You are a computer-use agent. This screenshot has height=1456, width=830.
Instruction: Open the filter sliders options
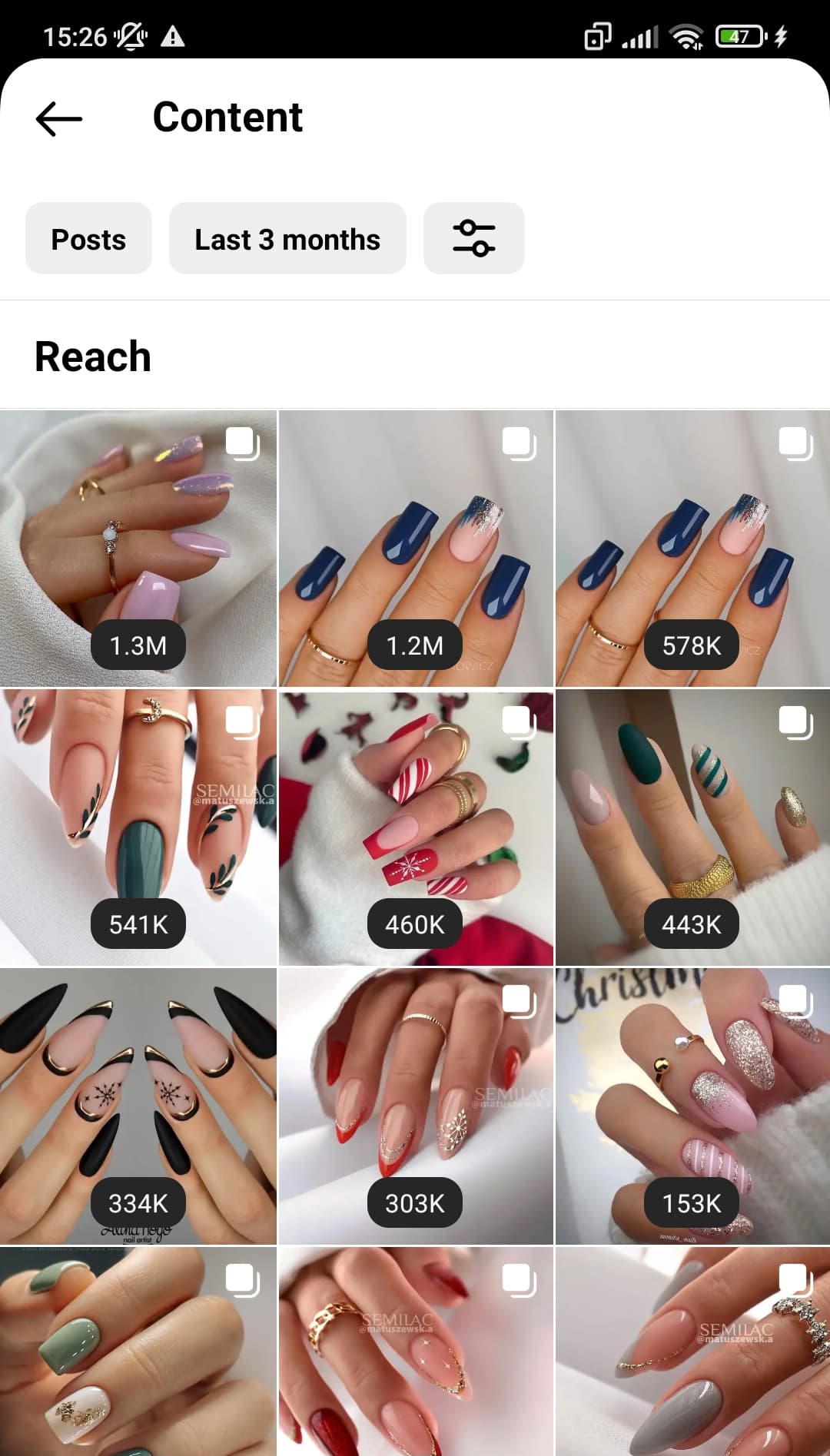click(474, 239)
